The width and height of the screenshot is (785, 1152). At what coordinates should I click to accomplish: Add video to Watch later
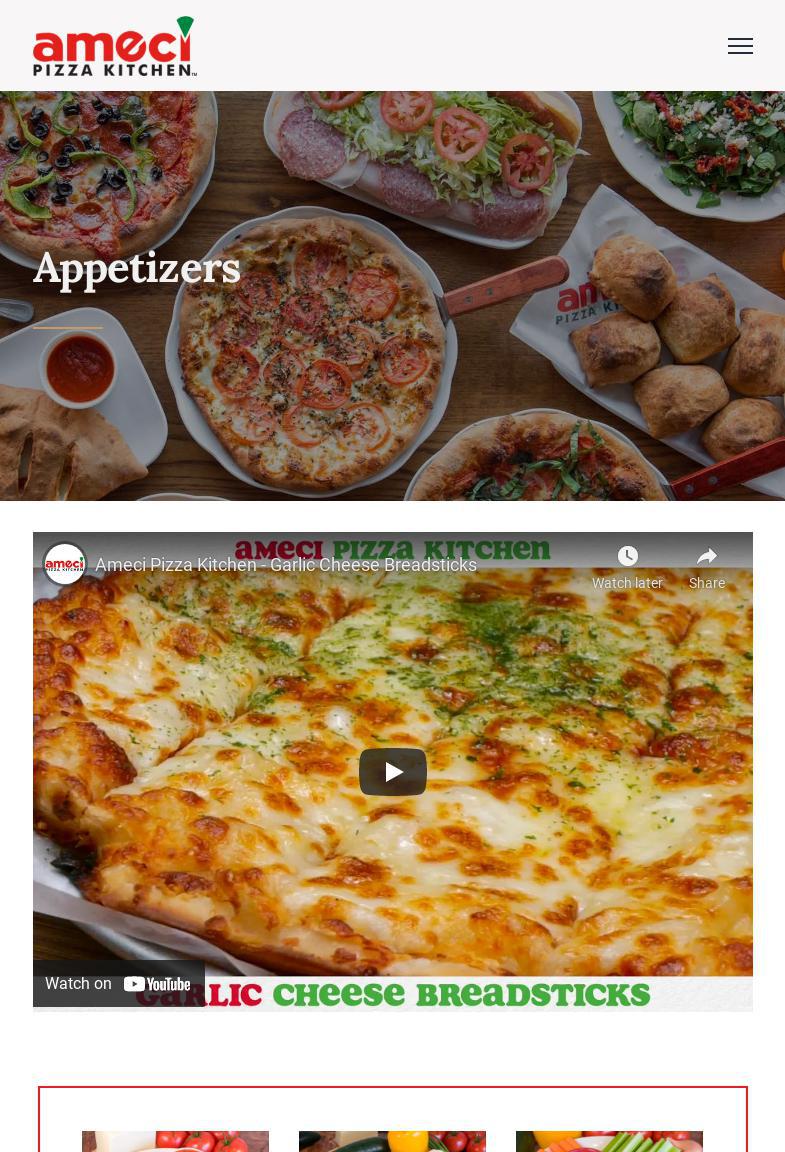627,567
